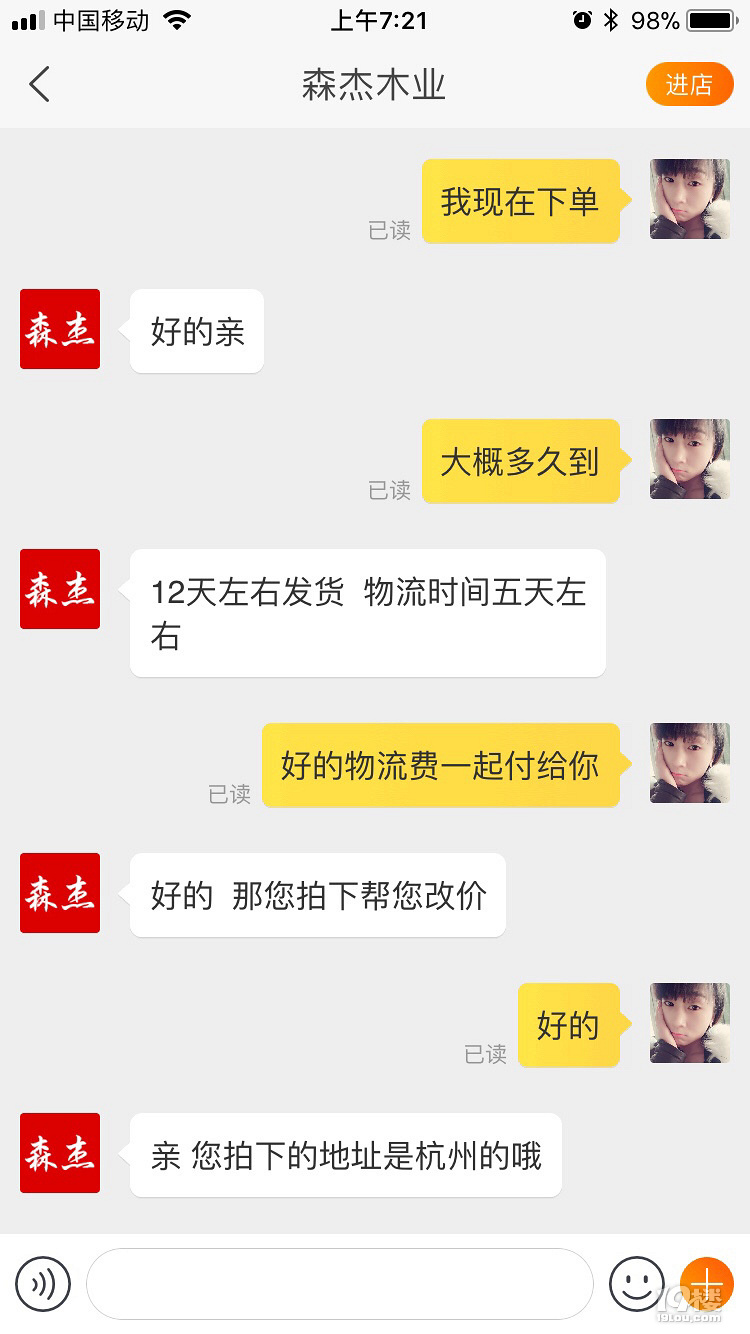Open the plus attachment menu

pyautogui.click(x=706, y=1282)
